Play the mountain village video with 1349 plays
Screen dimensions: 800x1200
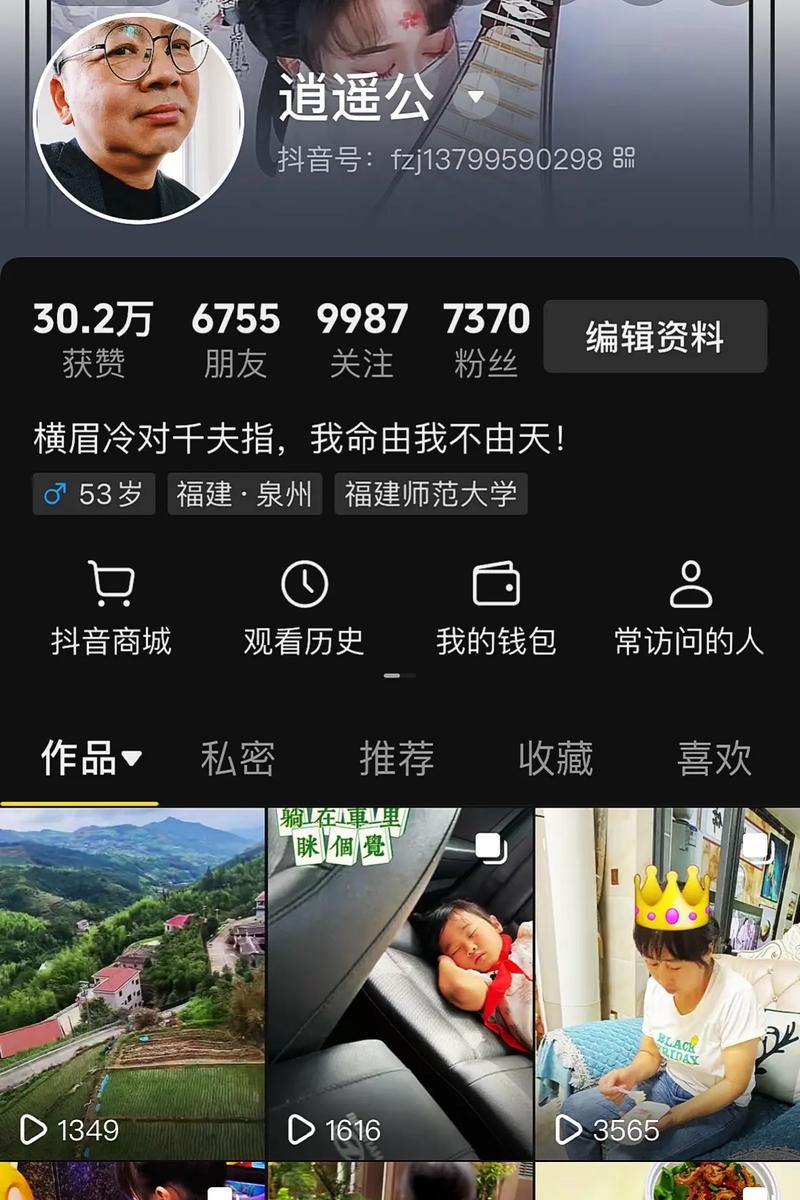[132, 983]
